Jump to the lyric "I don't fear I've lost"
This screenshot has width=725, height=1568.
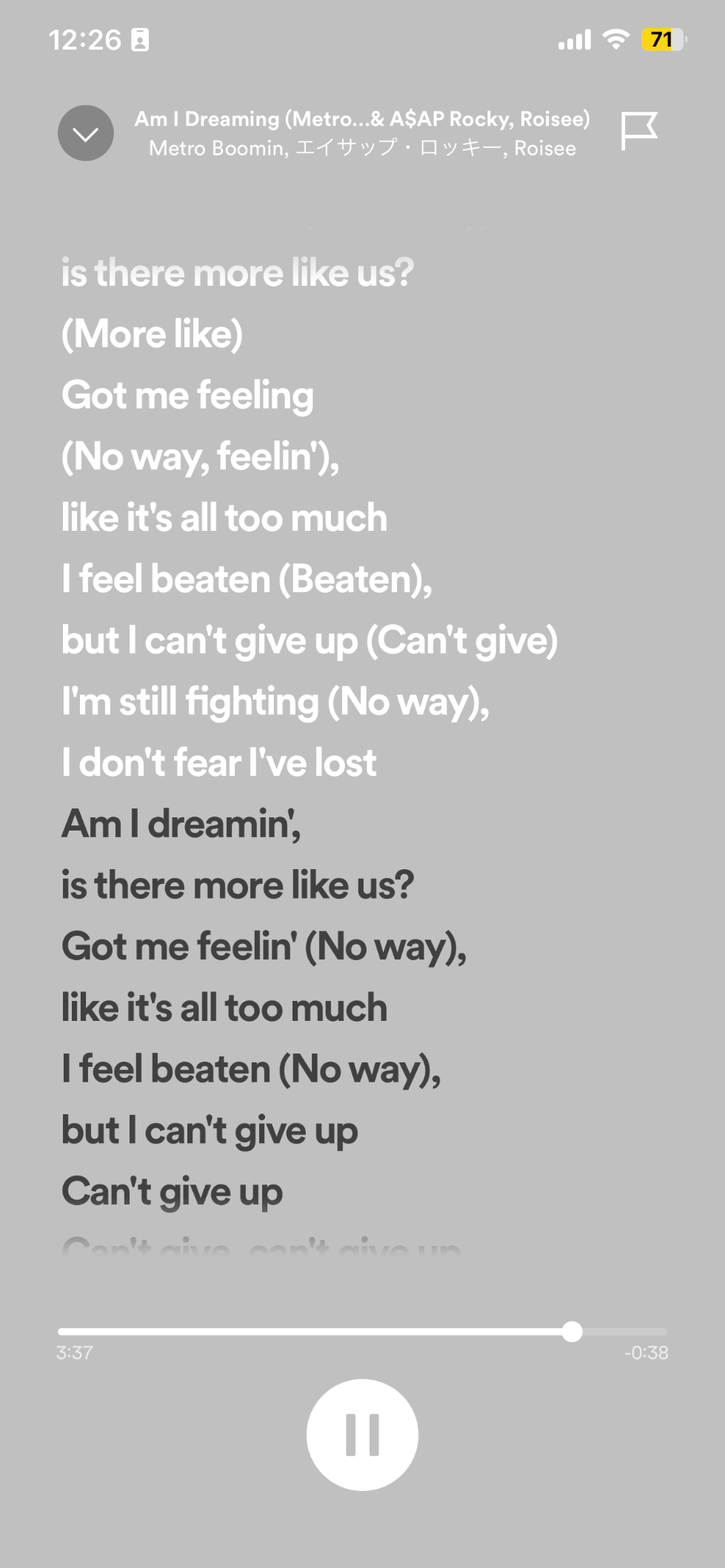219,763
